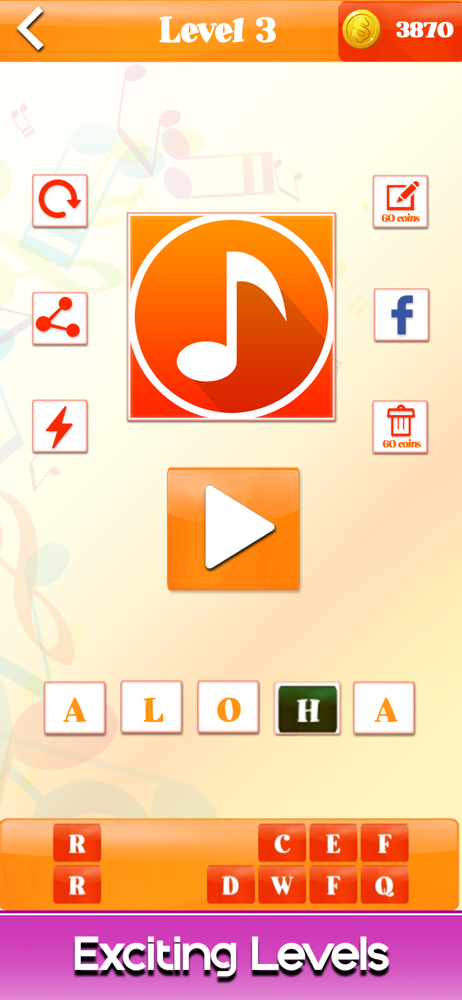Image resolution: width=462 pixels, height=1000 pixels.
Task: Tap the circular reset arrow icon
Action: click(x=60, y=200)
